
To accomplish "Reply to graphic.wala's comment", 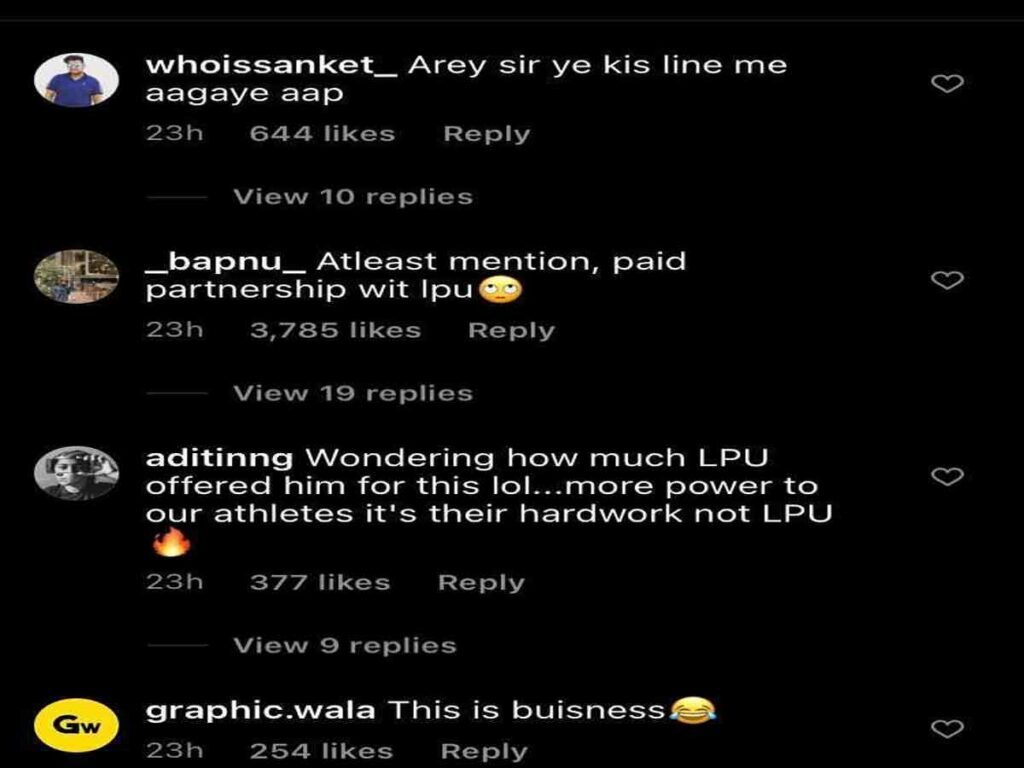I will click(x=484, y=751).
